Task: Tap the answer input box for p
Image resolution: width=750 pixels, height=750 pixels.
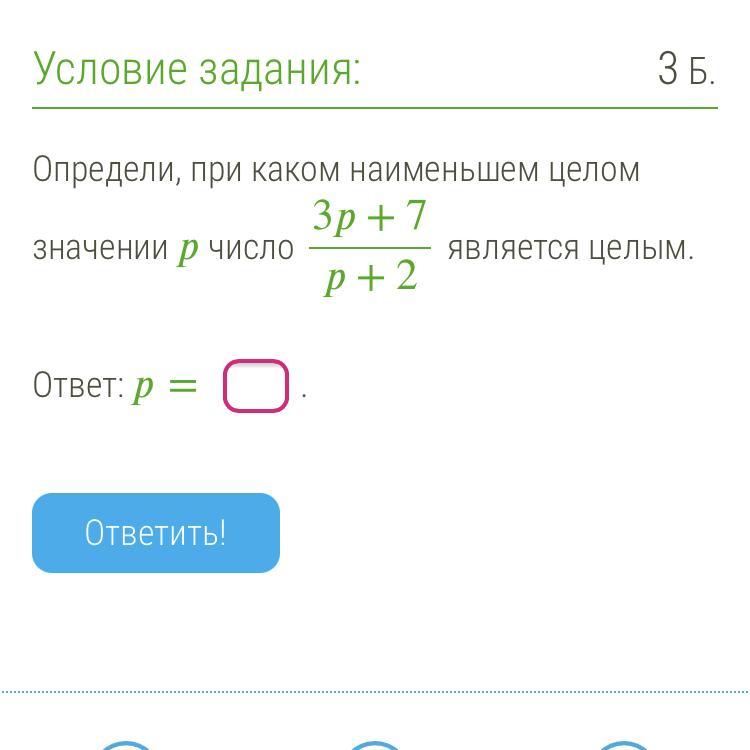Action: coord(256,386)
